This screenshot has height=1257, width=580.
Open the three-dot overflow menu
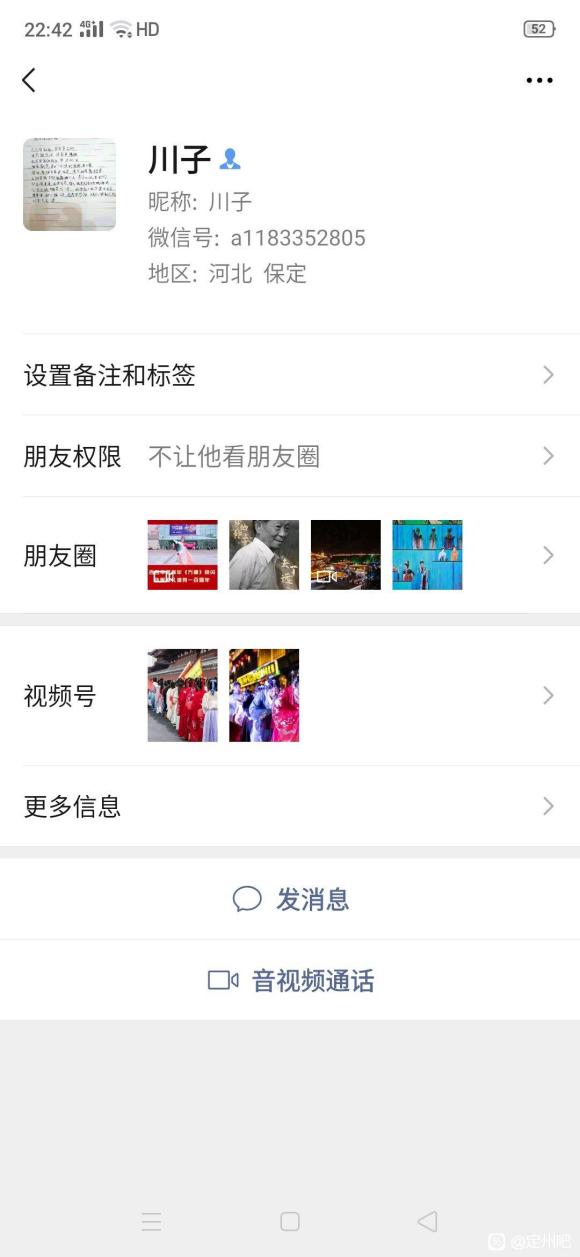(x=539, y=81)
